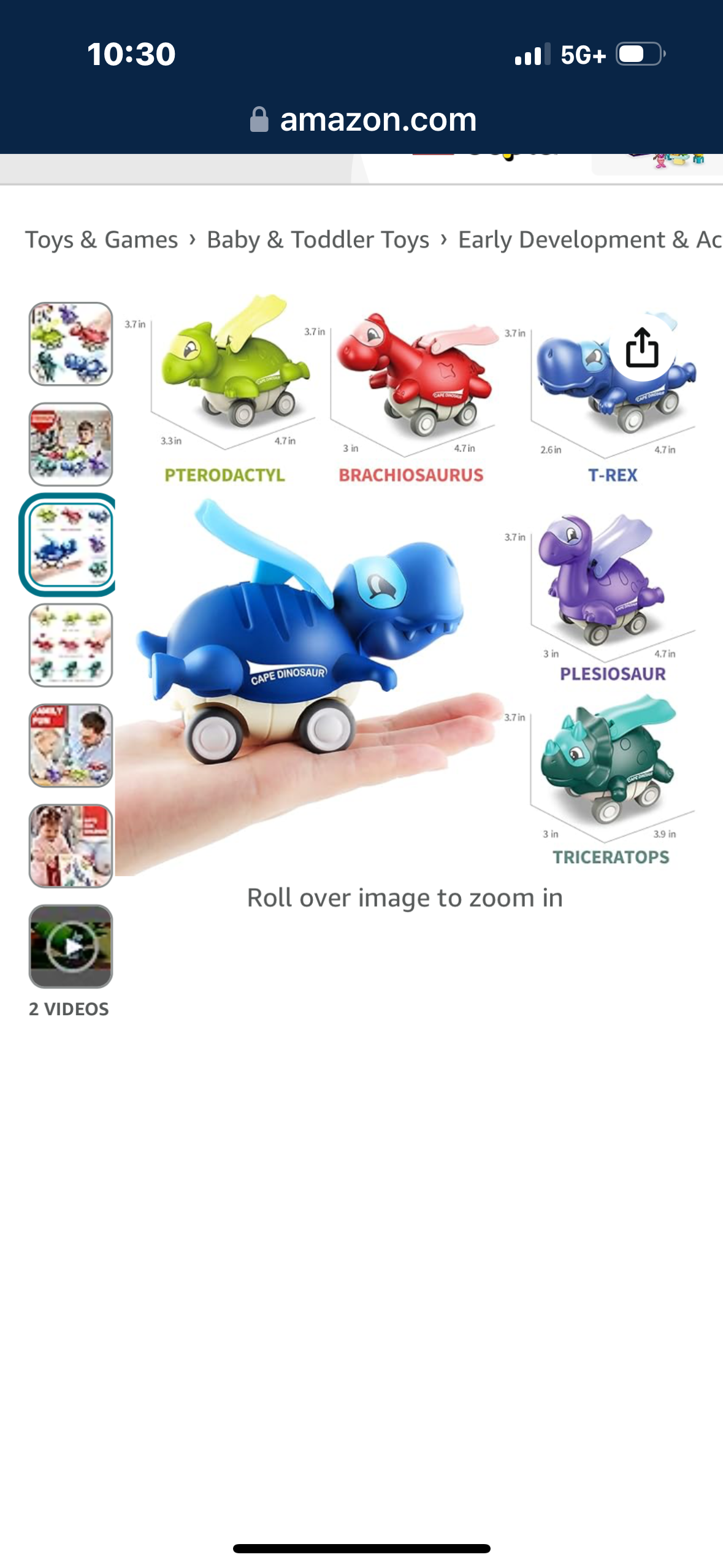
Task: Open Early Development breadcrumb link
Action: [x=589, y=240]
